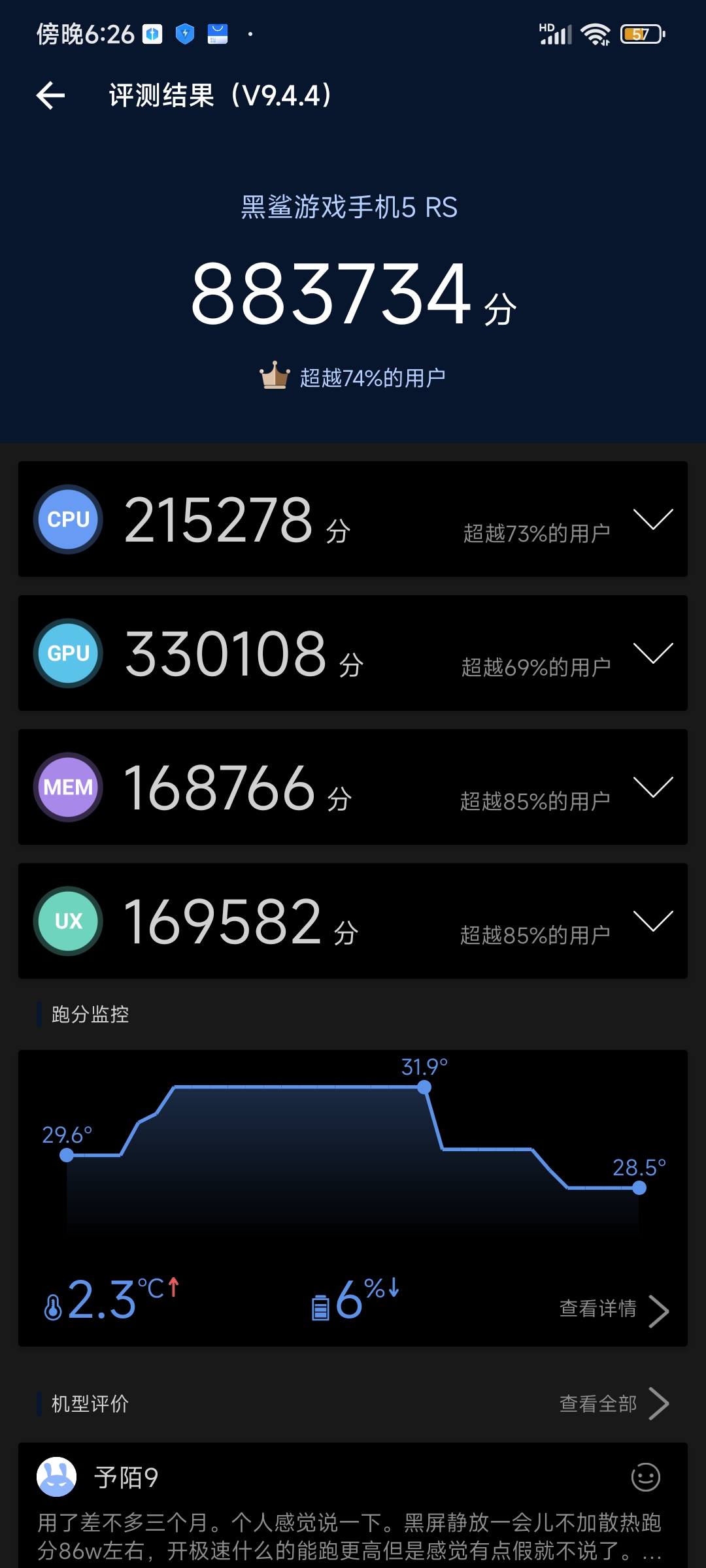Open the review by 予陌9
The image size is (706, 1568).
pos(353,1505)
